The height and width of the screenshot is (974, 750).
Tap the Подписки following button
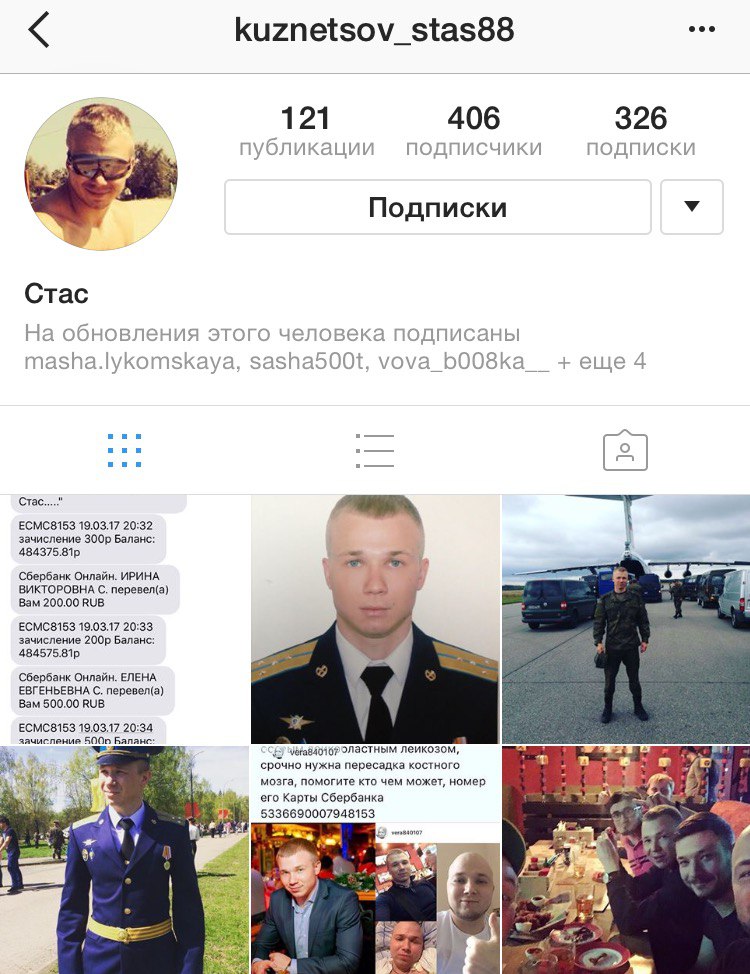(x=437, y=207)
